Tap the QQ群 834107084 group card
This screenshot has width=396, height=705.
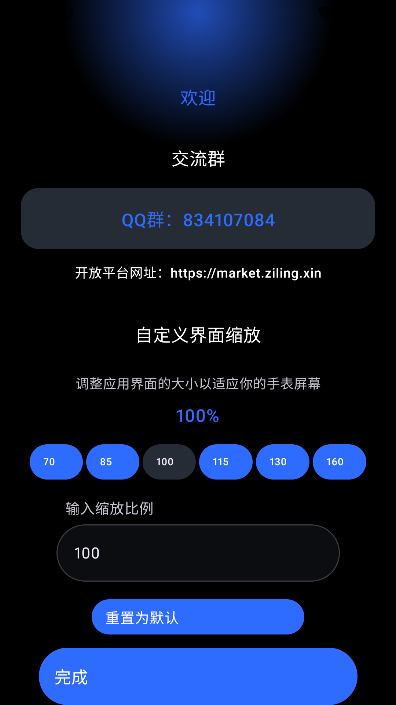pyautogui.click(x=198, y=219)
